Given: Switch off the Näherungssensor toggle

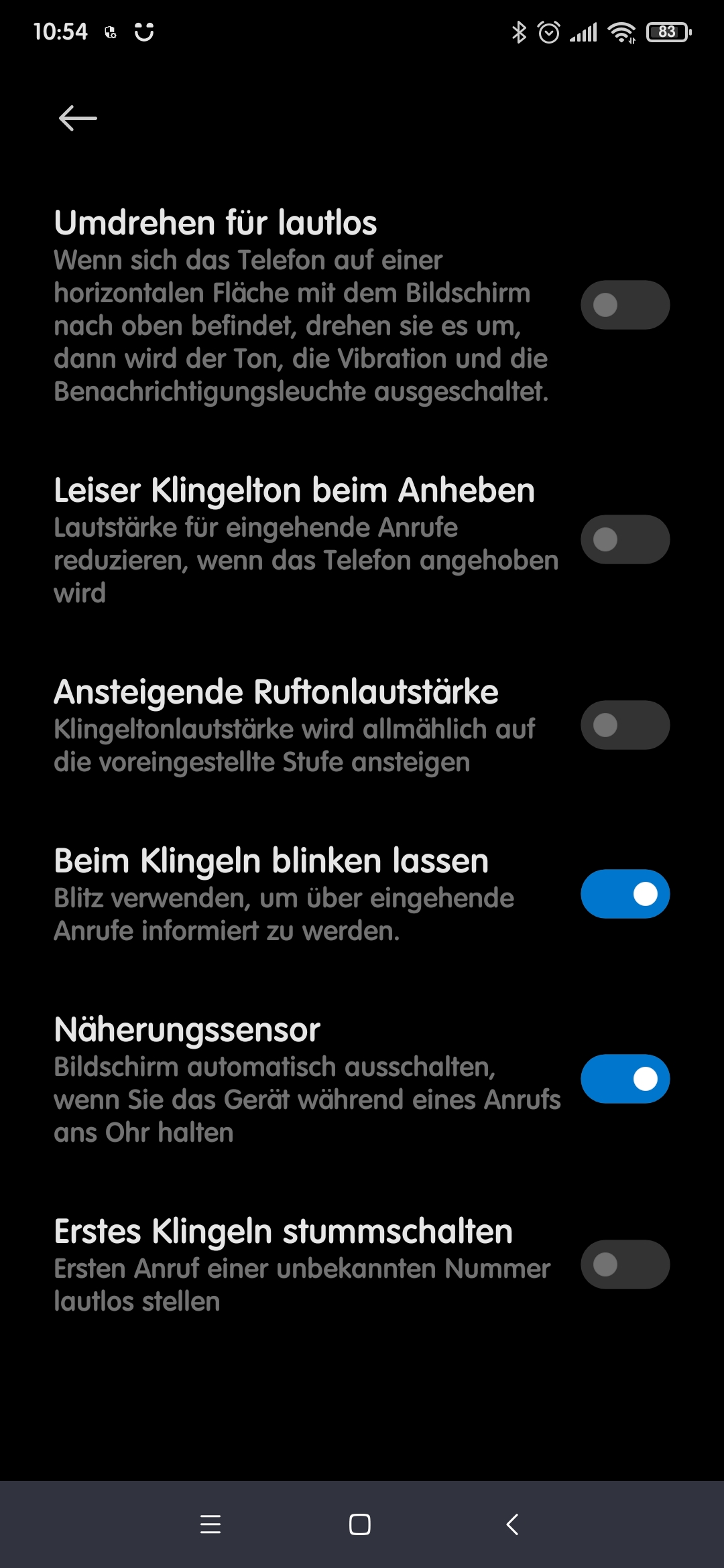Looking at the screenshot, I should [x=625, y=1079].
